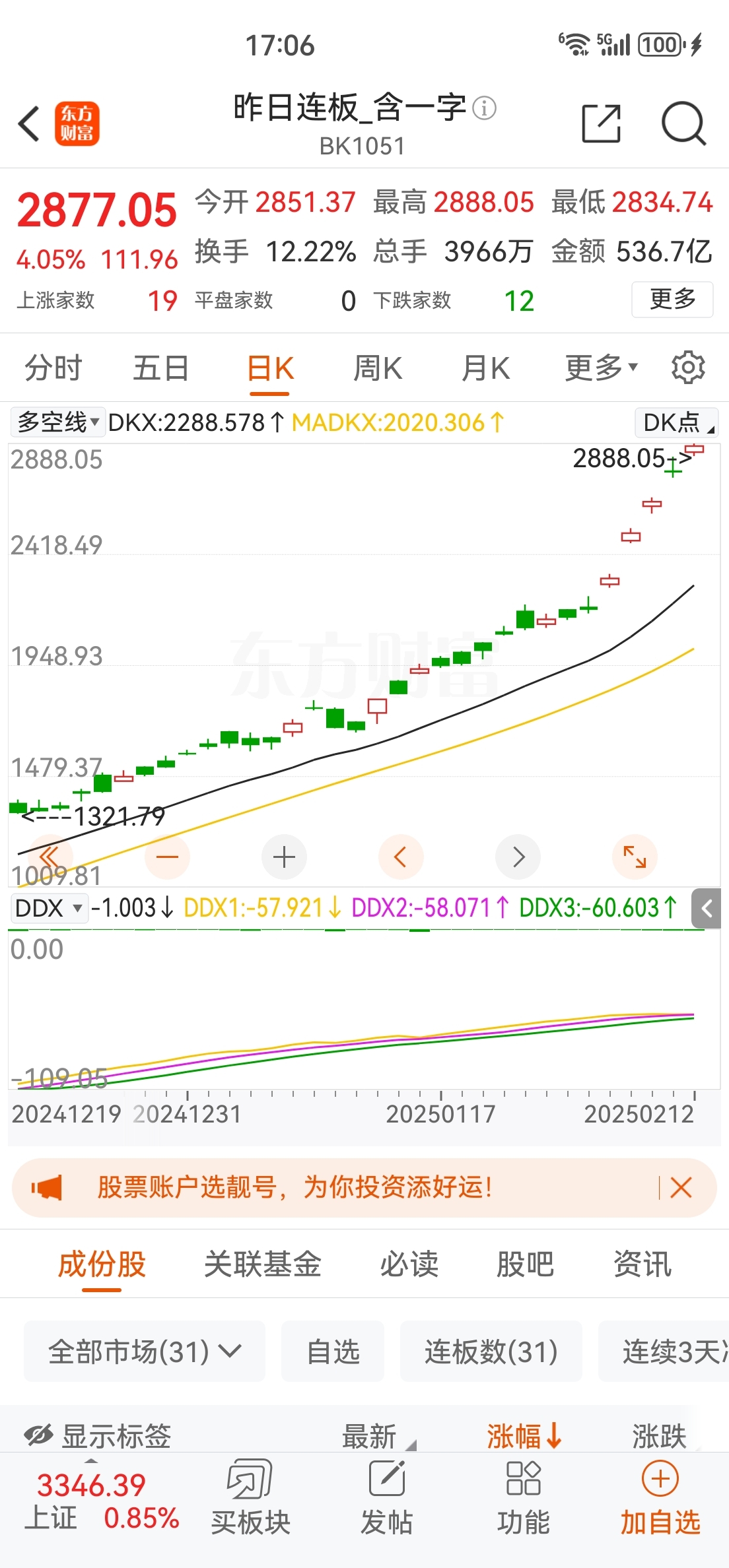Tap 加自选 to add to watchlist
The width and height of the screenshot is (729, 1568).
[660, 1499]
